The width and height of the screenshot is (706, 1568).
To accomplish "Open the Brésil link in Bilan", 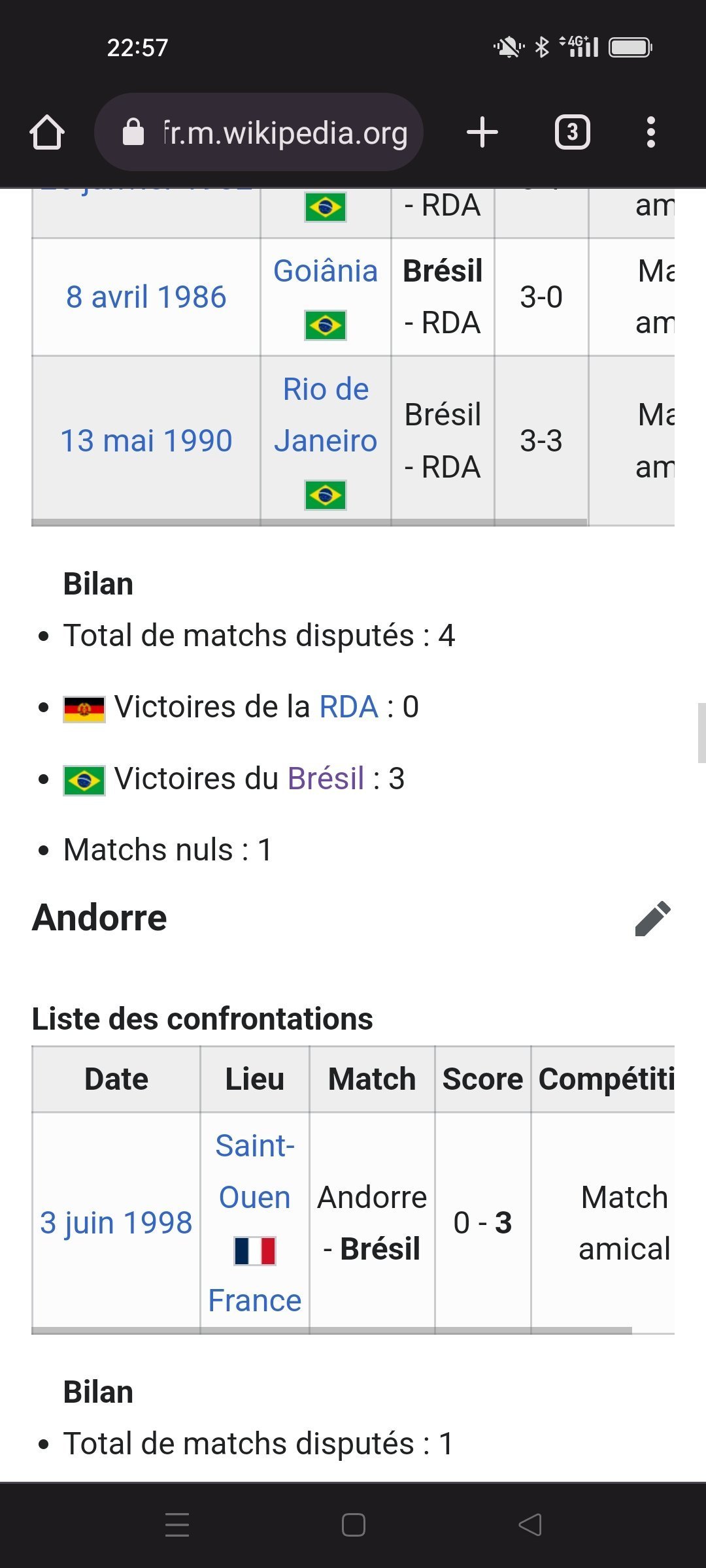I will [x=325, y=779].
